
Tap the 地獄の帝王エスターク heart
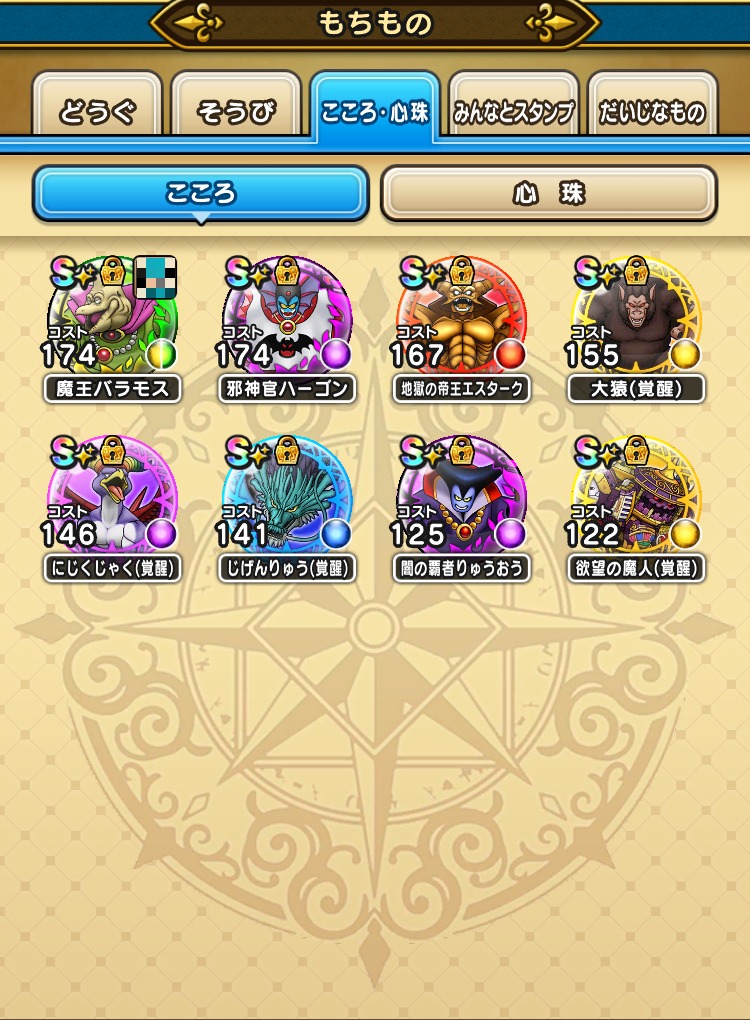coord(461,320)
